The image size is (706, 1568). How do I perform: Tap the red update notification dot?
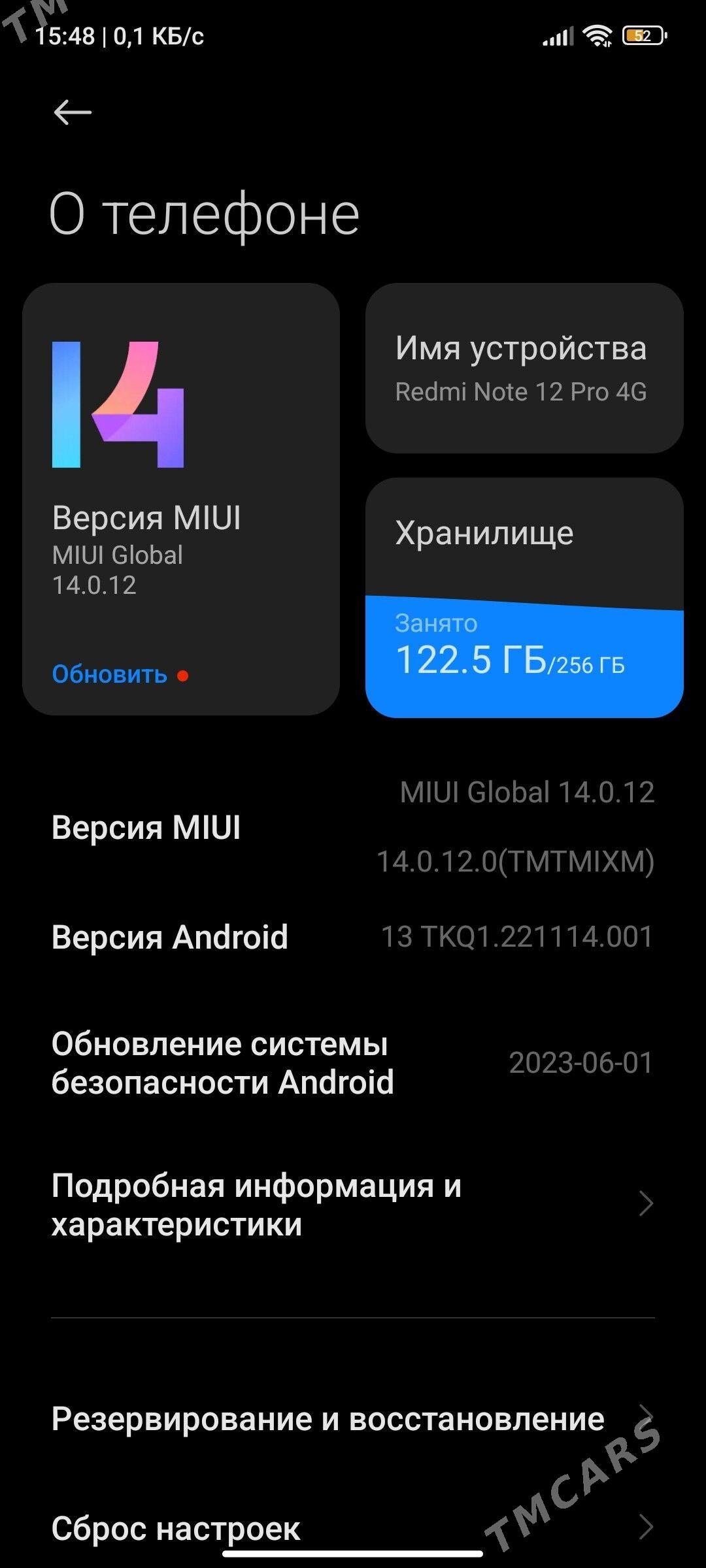(x=183, y=676)
